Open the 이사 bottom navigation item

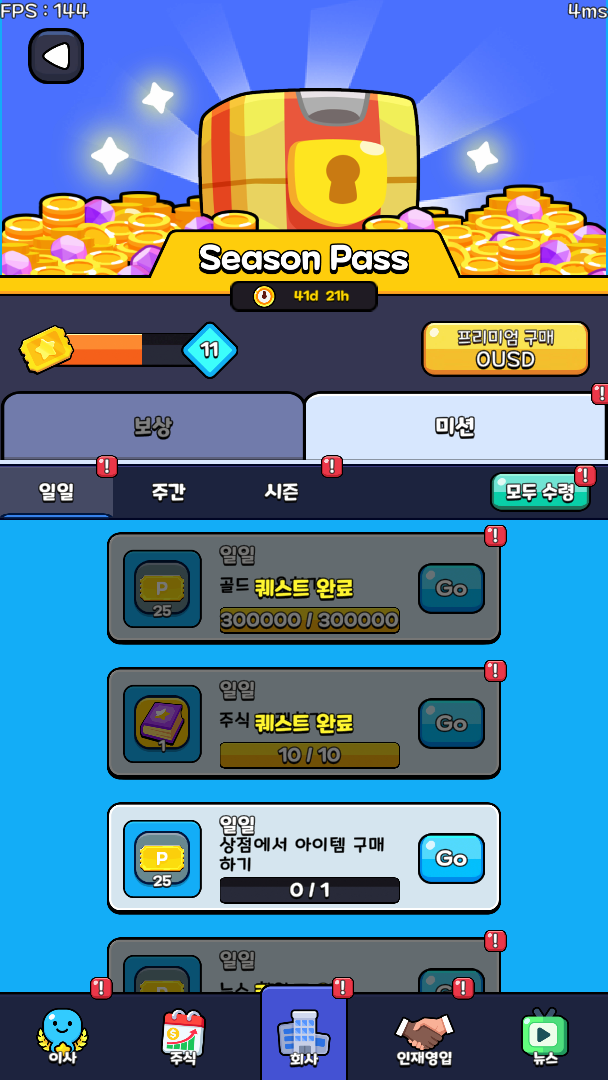click(x=62, y=1036)
